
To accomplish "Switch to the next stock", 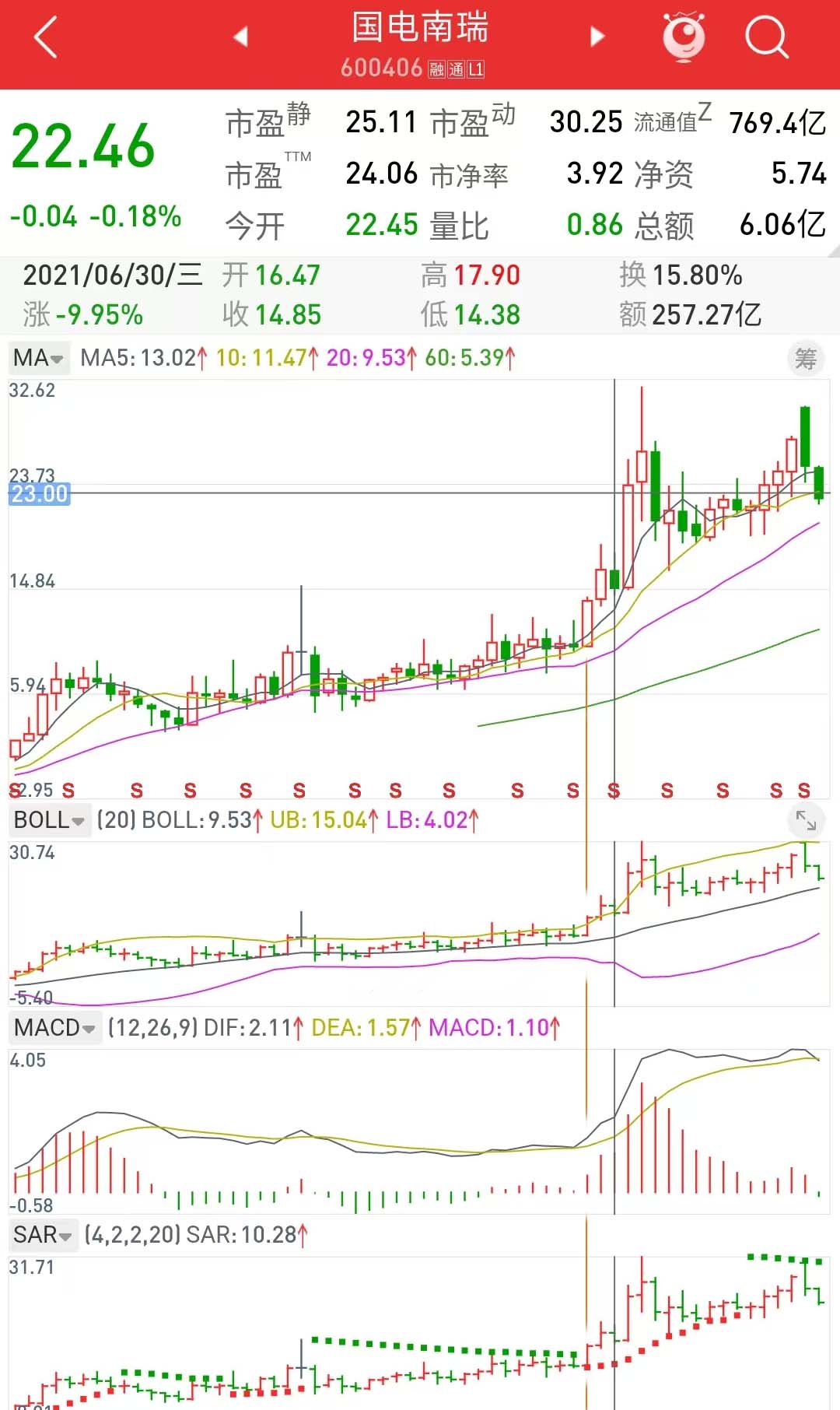I will tap(597, 37).
